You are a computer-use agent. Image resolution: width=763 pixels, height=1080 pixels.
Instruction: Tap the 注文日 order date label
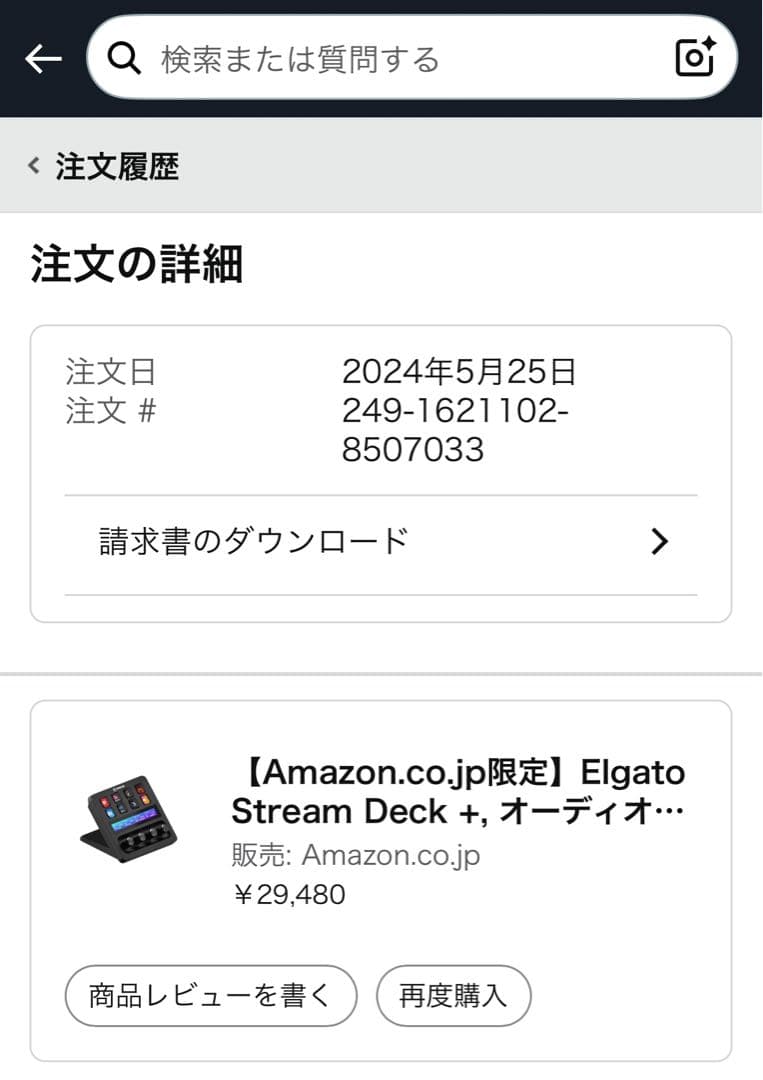tap(110, 371)
